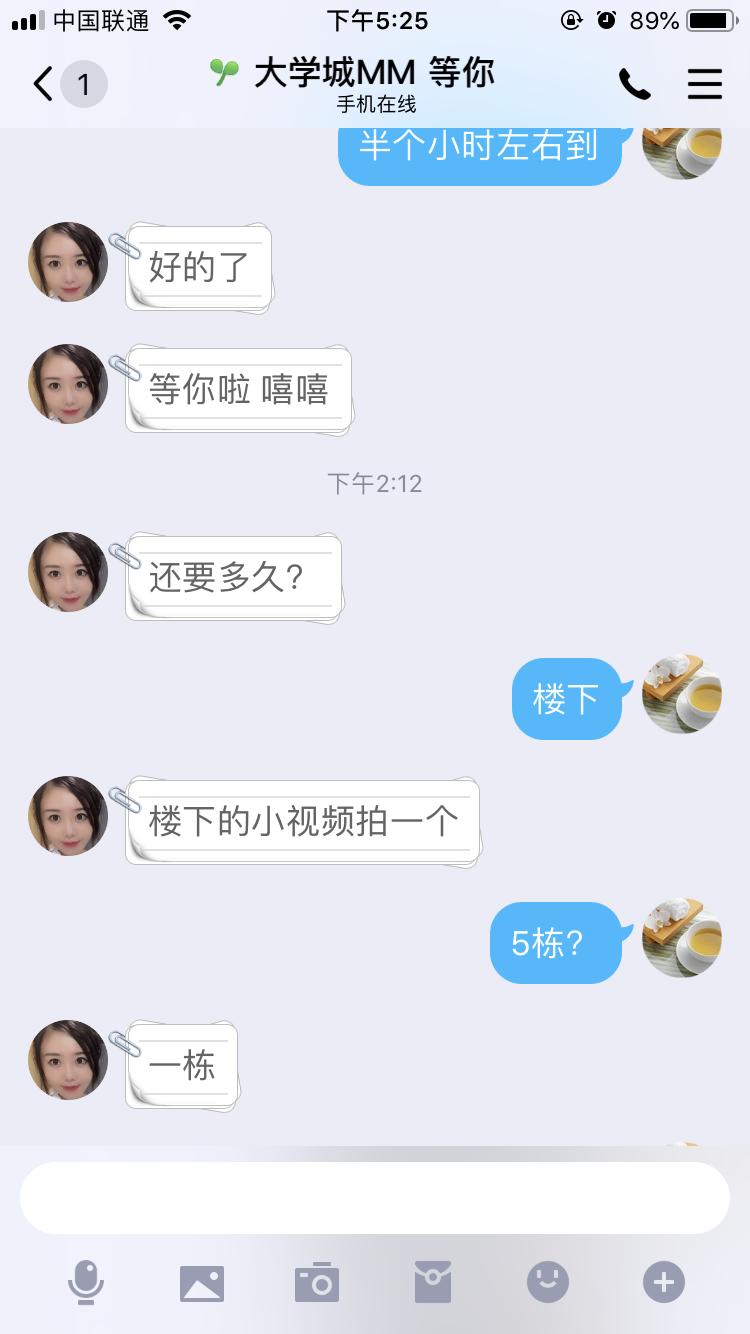Screen dimensions: 750x1334
Task: Tap the Wi-Fi icon in the status bar
Action: click(177, 18)
